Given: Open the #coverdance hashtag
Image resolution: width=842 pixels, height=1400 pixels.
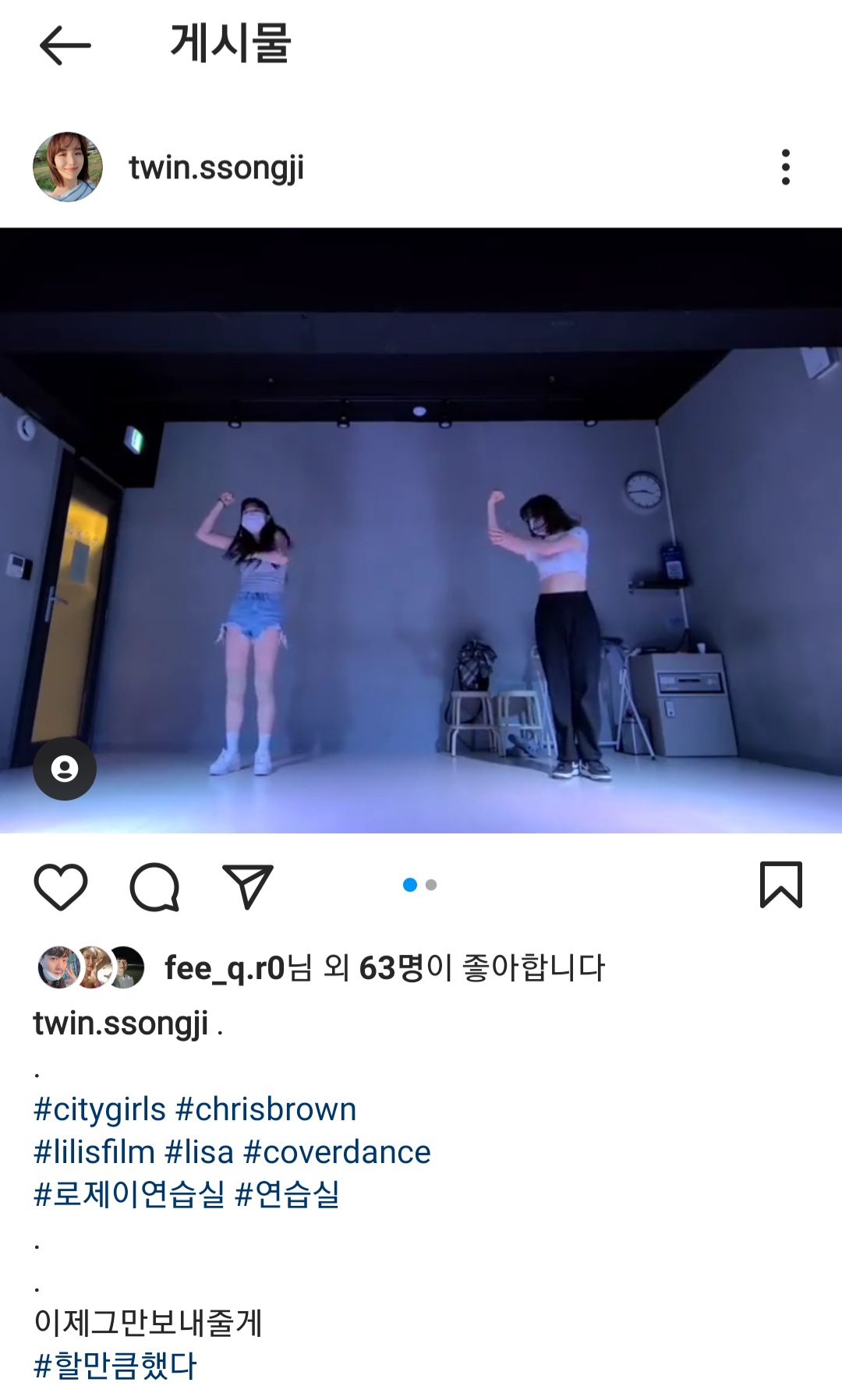Looking at the screenshot, I should click(x=337, y=1152).
